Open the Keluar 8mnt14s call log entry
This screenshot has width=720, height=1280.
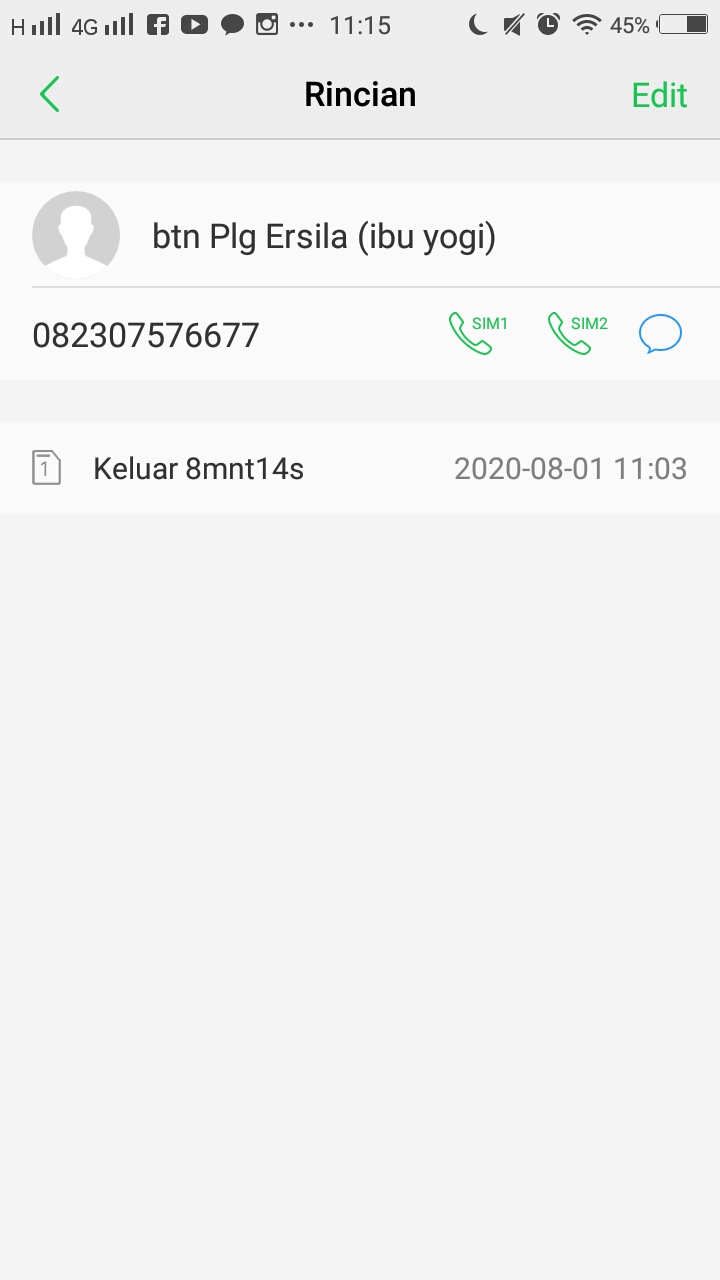360,468
